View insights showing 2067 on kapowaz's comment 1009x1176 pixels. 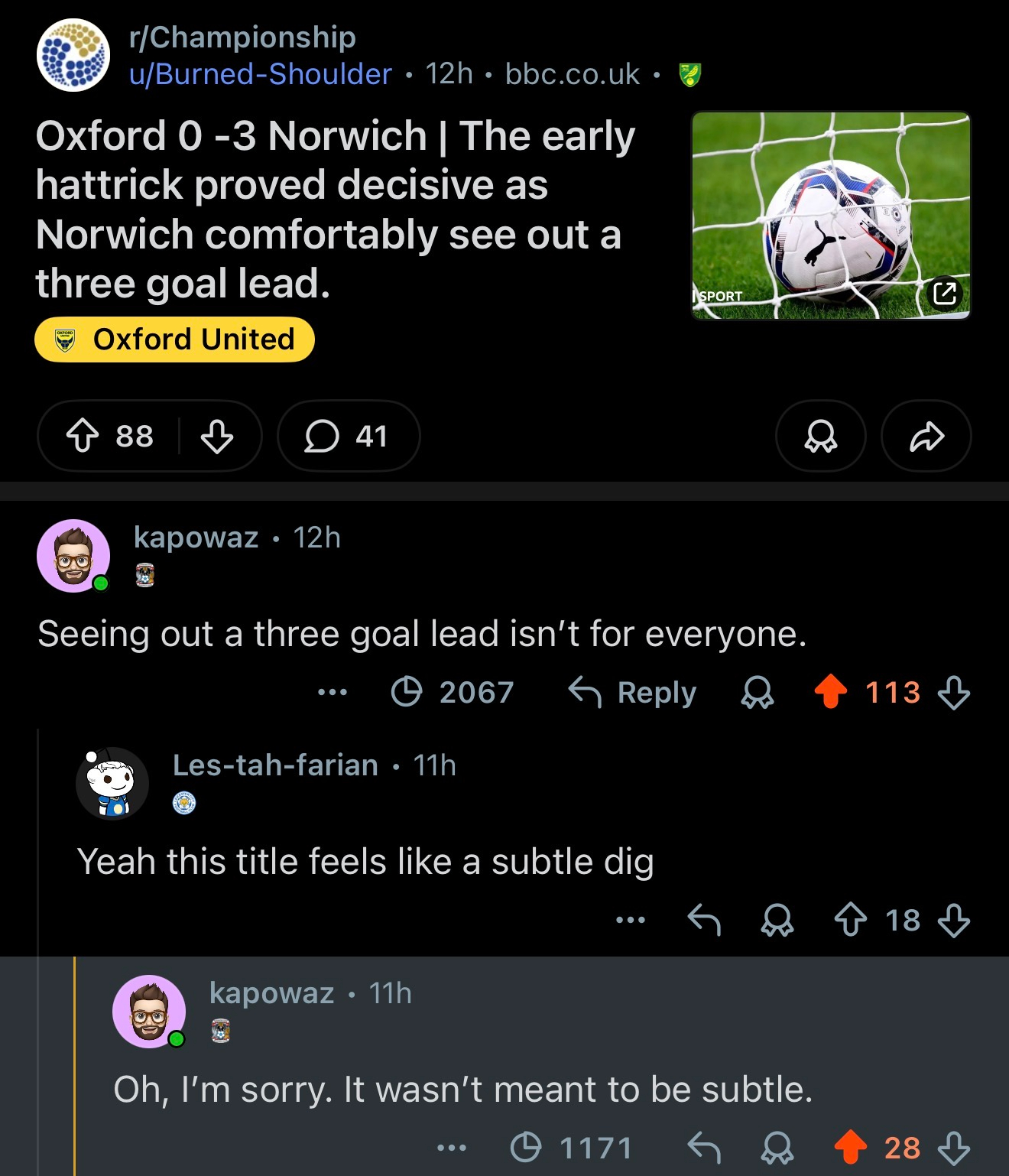453,693
